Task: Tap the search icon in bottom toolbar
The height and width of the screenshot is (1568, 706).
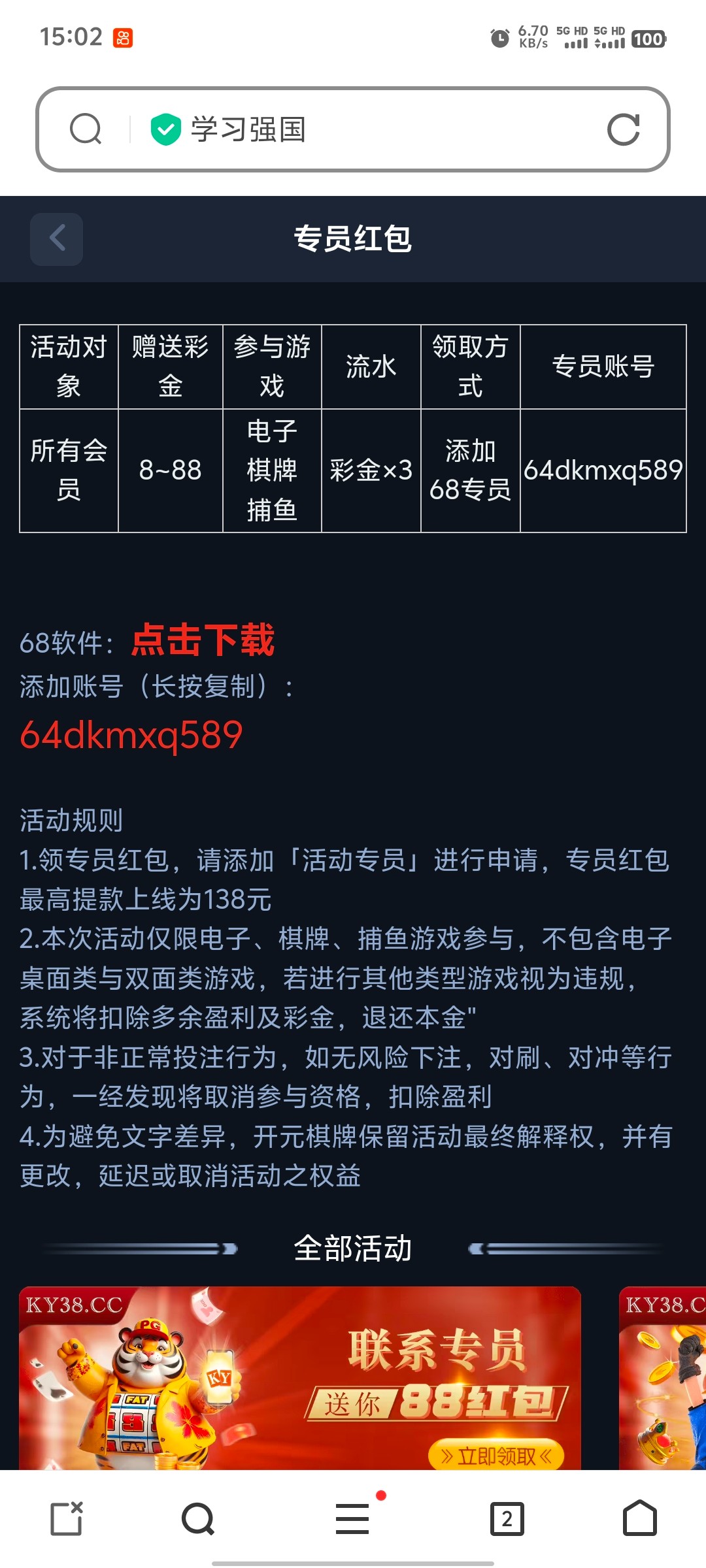Action: 198,1518
